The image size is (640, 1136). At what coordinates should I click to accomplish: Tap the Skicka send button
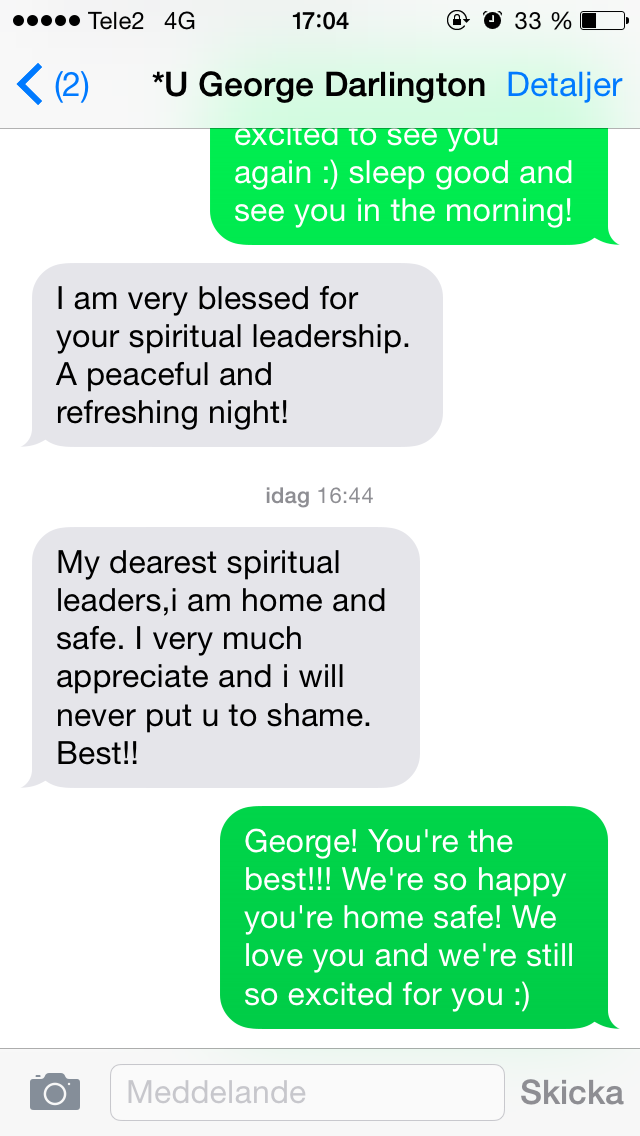click(571, 1091)
